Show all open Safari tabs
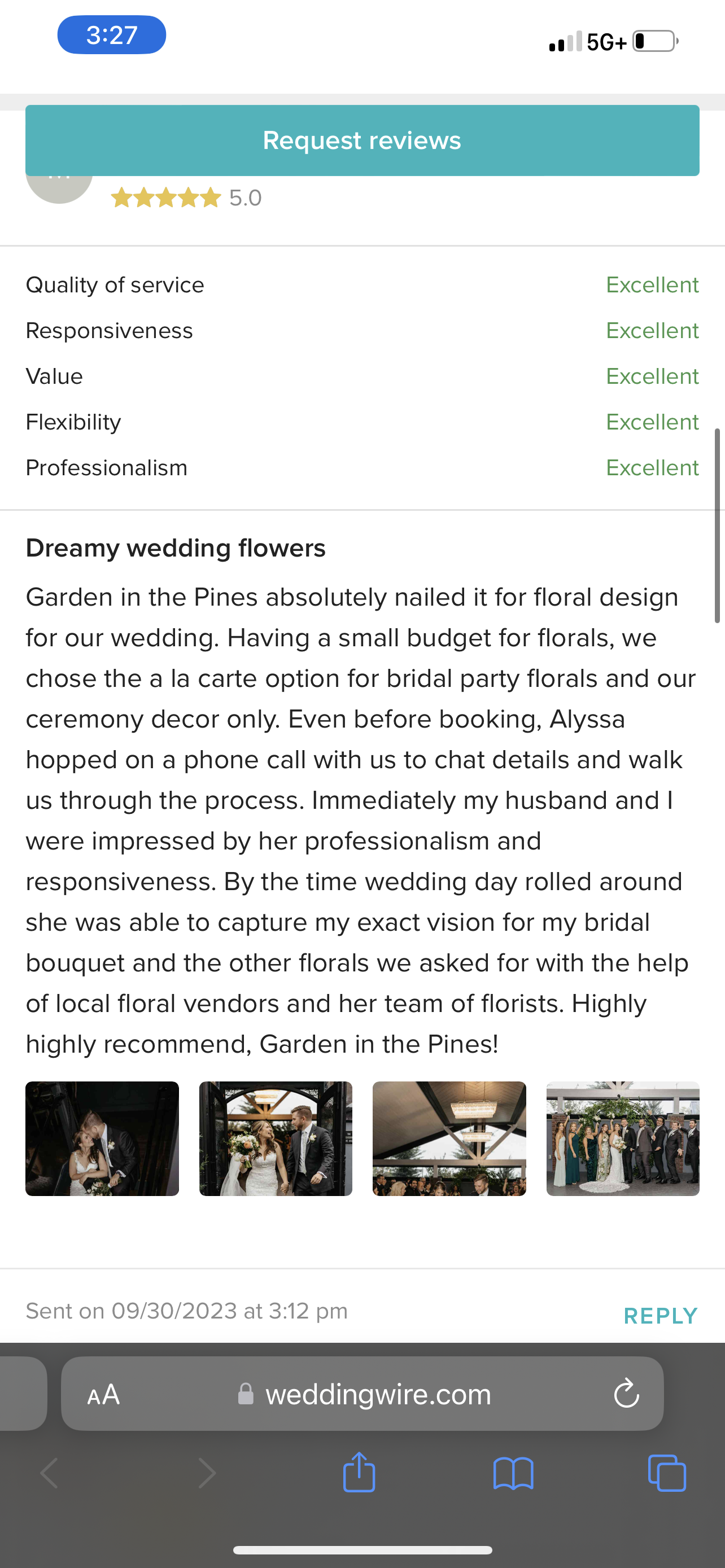Image resolution: width=725 pixels, height=1568 pixels. 667,1474
